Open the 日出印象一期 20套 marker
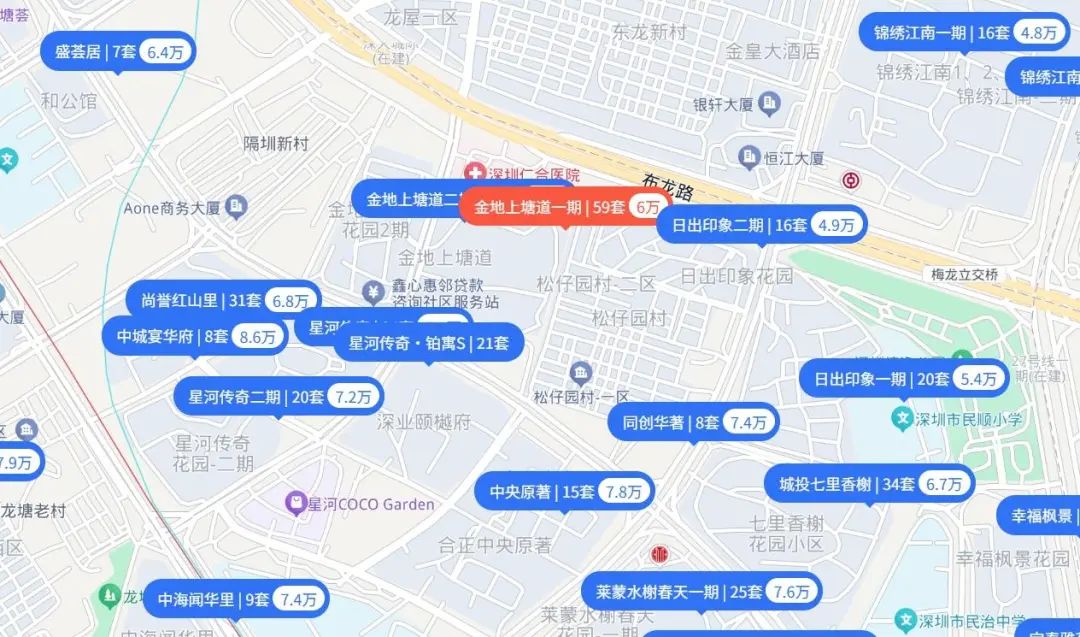Screen dimensions: 1080x637 point(903,379)
